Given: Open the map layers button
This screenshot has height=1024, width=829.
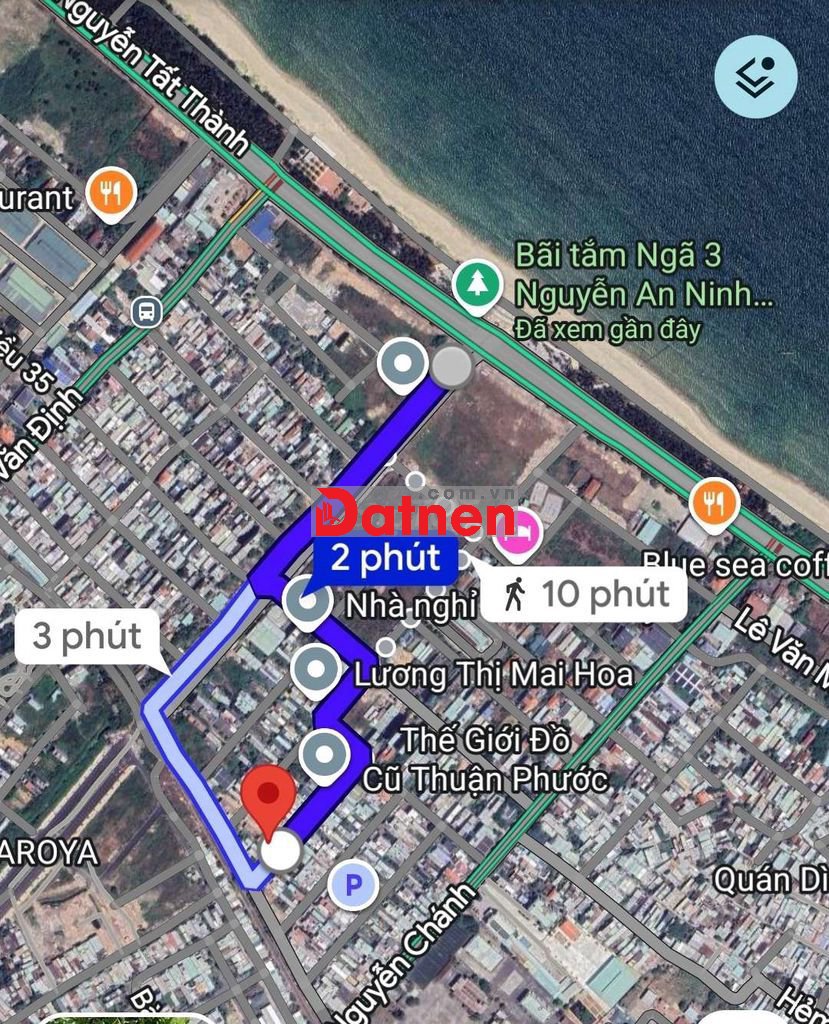Looking at the screenshot, I should tap(756, 77).
